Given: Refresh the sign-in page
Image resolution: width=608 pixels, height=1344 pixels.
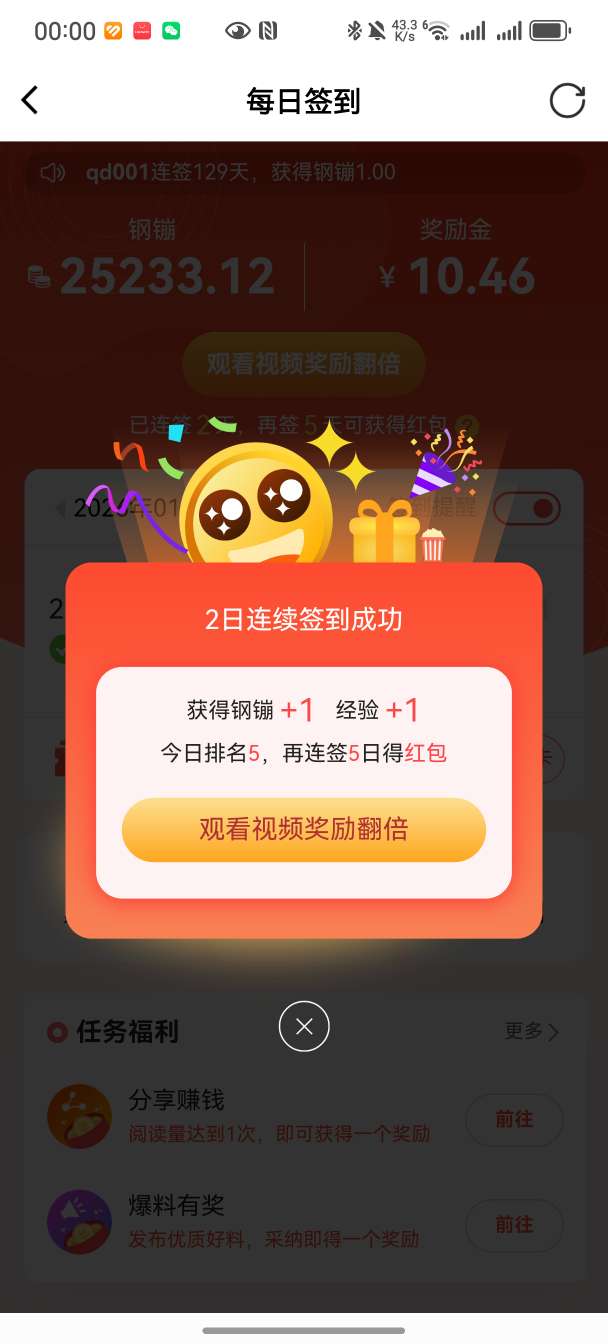Looking at the screenshot, I should [567, 100].
